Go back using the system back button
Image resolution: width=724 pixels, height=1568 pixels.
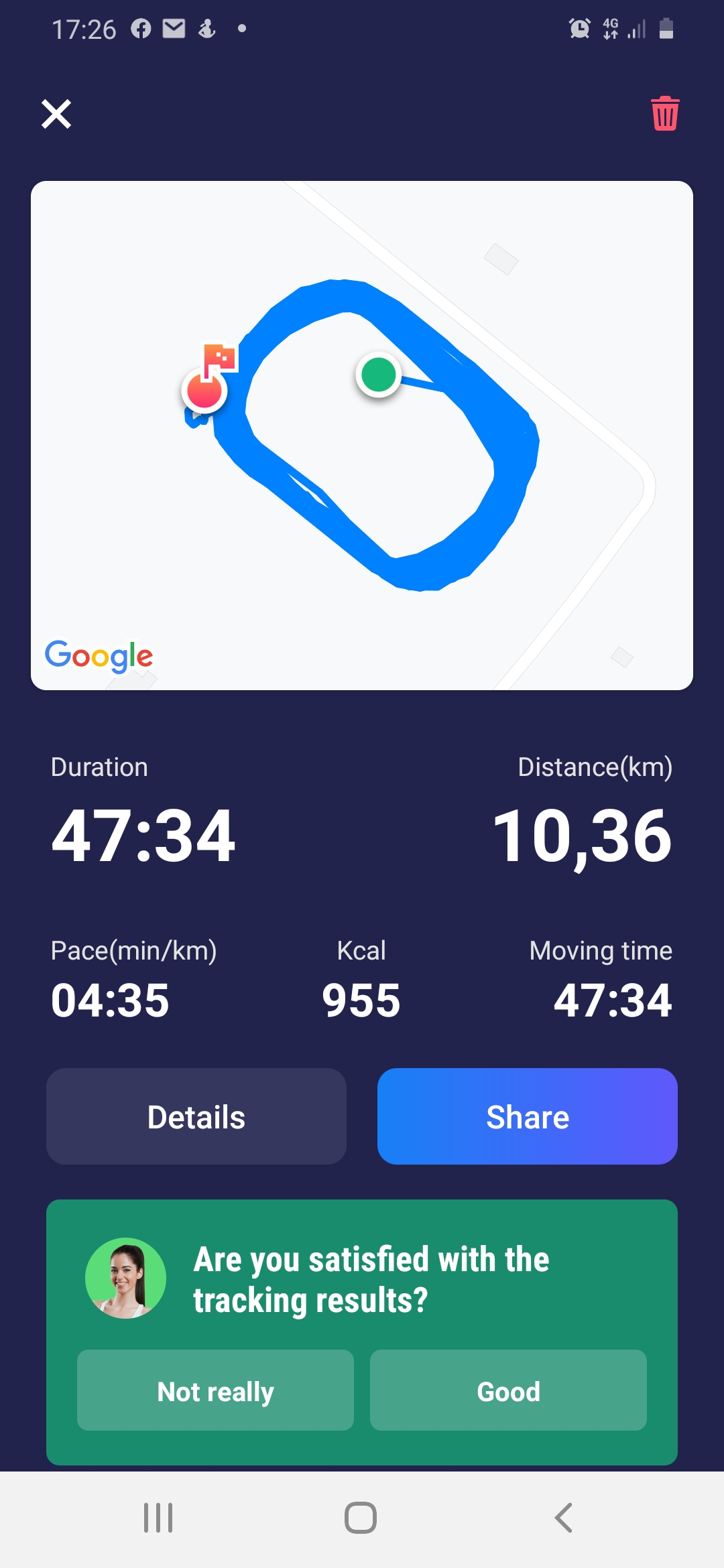click(x=563, y=1518)
